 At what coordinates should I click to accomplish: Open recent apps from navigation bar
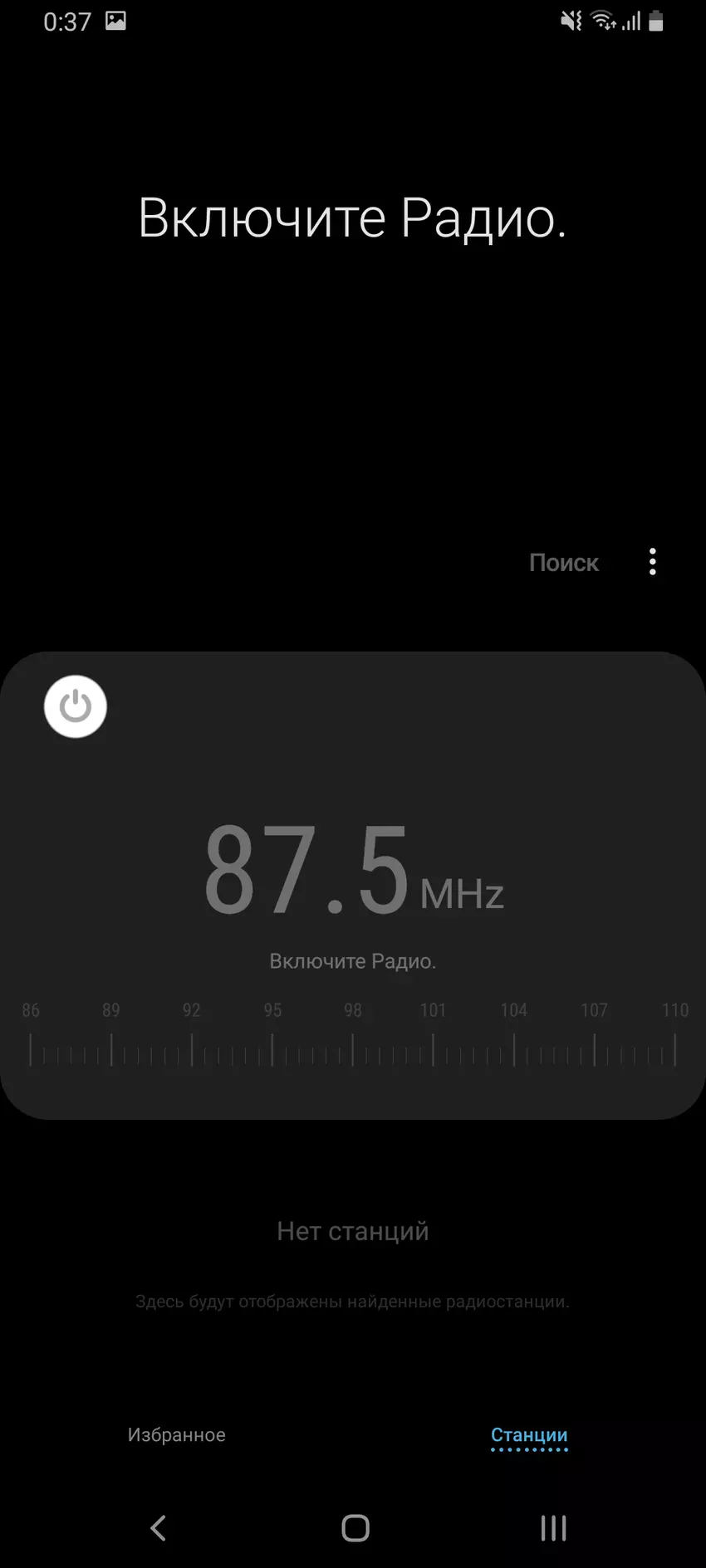pyautogui.click(x=553, y=1528)
